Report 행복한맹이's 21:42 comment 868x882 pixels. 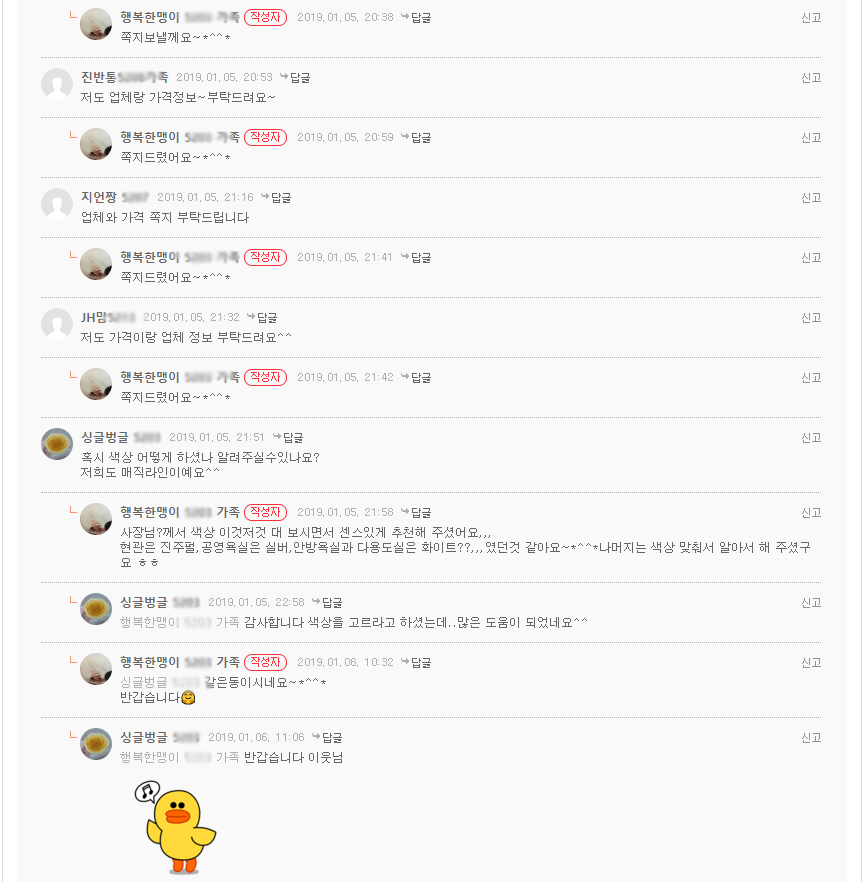point(811,378)
